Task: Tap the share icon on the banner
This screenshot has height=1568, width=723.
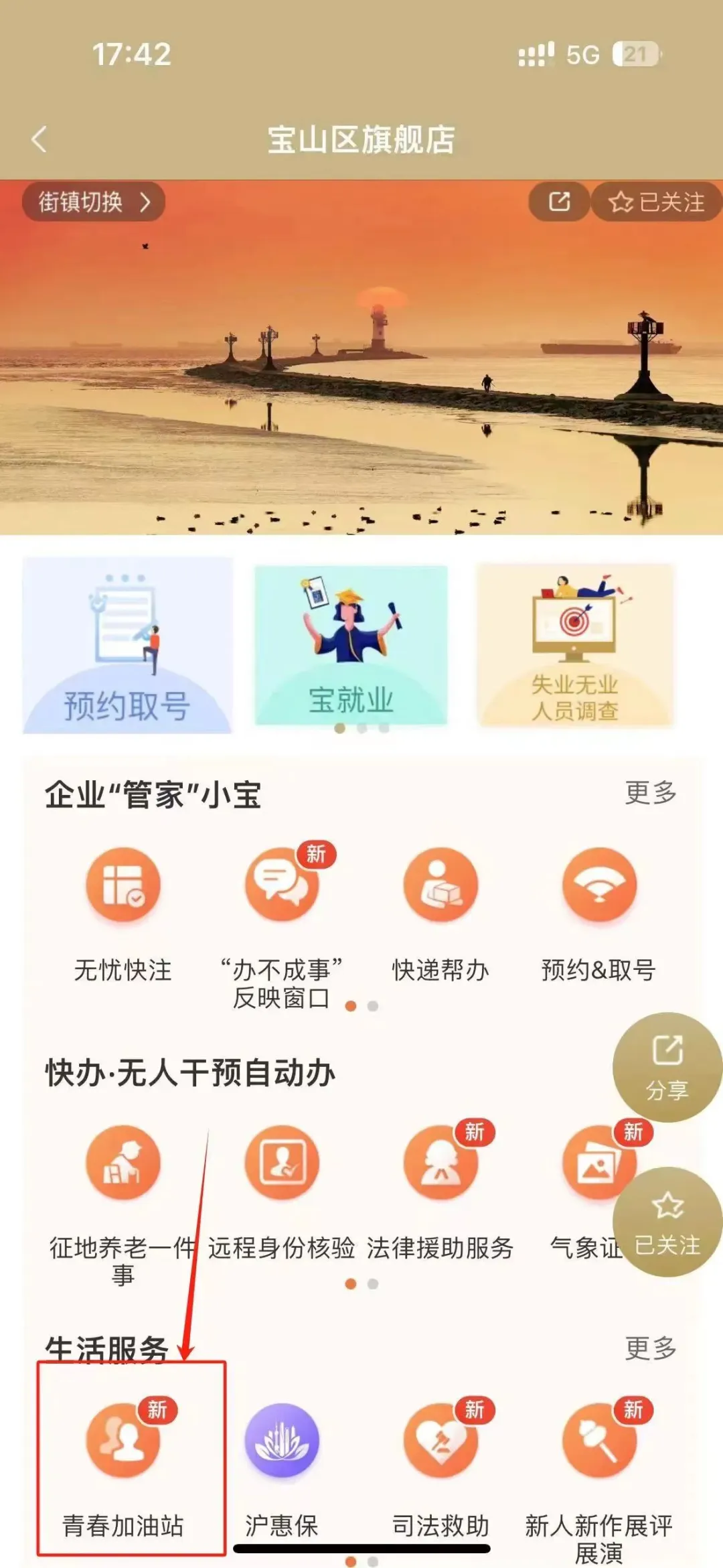Action: tap(559, 202)
